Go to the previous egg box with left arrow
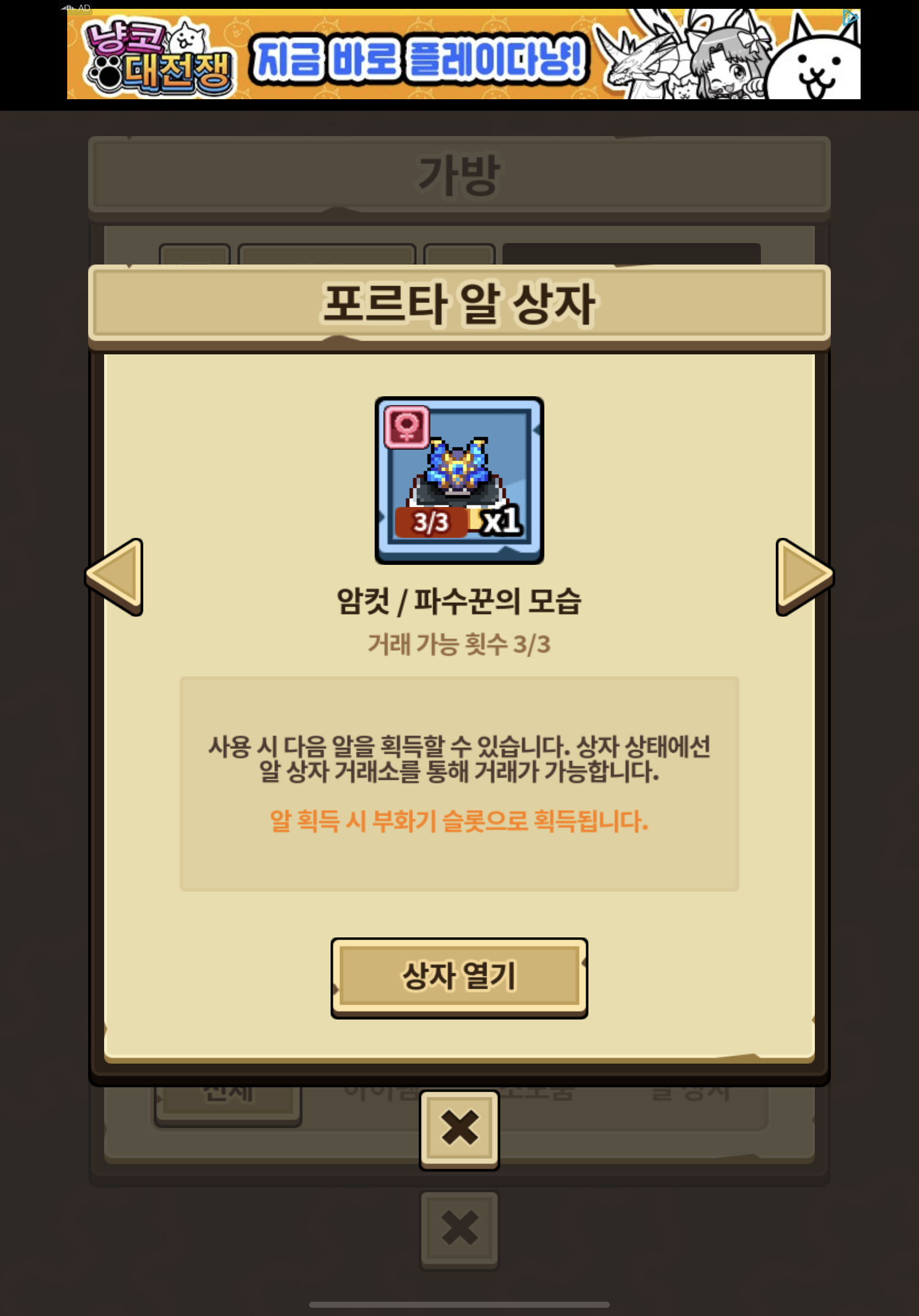 (x=116, y=576)
